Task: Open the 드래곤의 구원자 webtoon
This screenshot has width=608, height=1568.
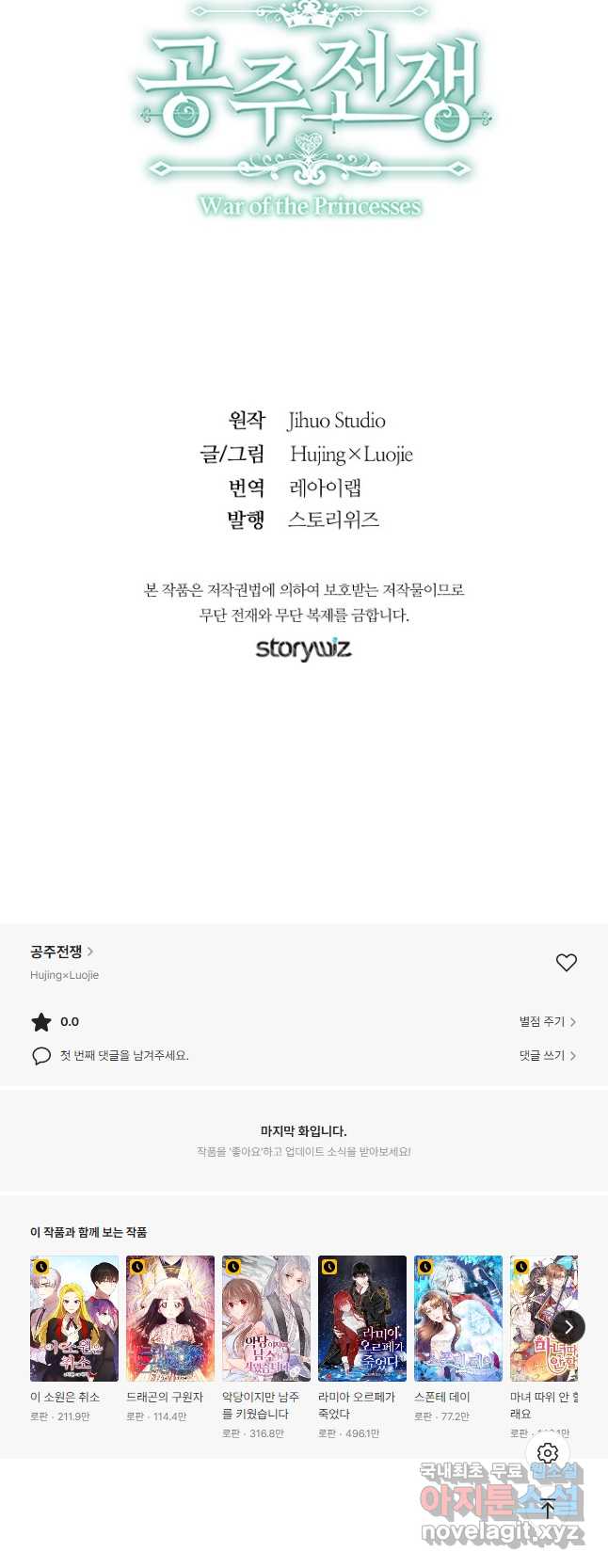Action: [x=170, y=1318]
